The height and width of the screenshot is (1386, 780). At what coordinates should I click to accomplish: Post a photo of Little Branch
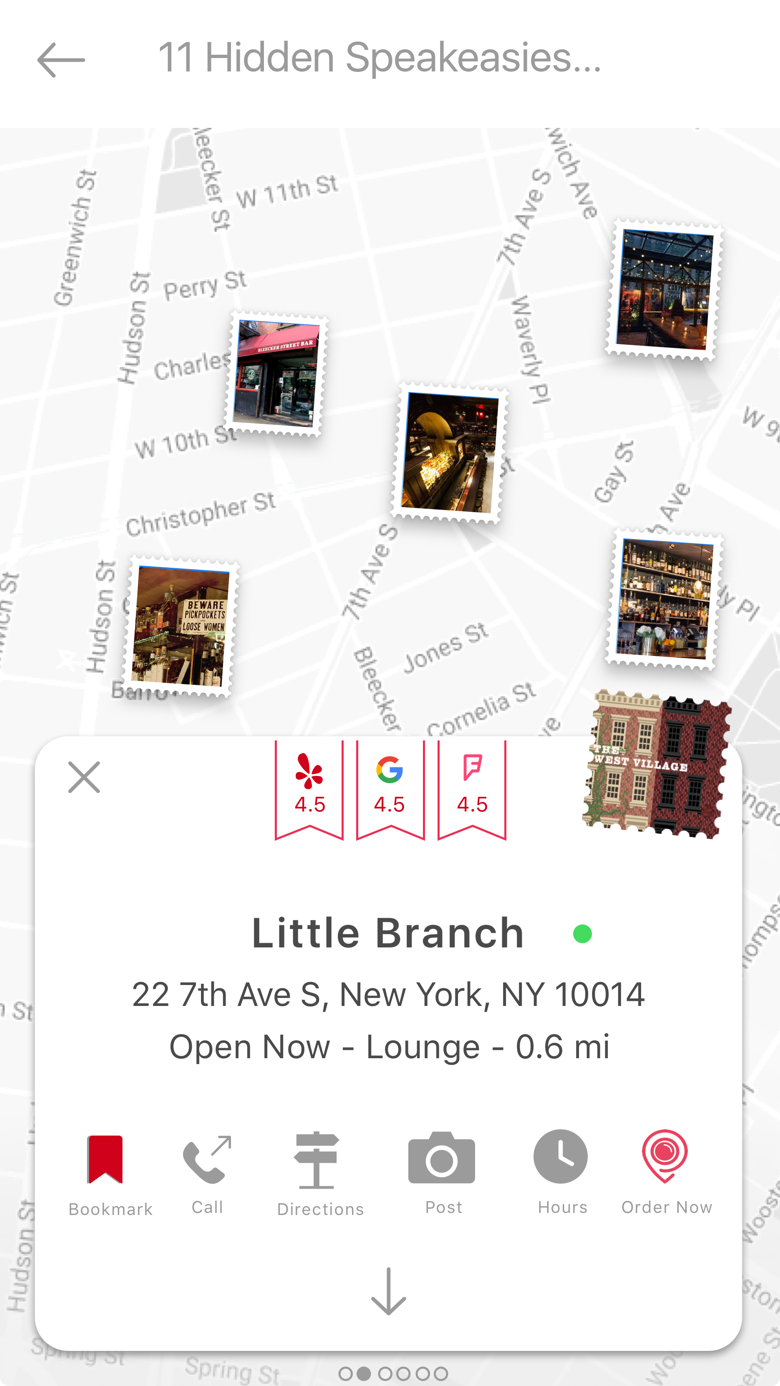pos(442,1172)
